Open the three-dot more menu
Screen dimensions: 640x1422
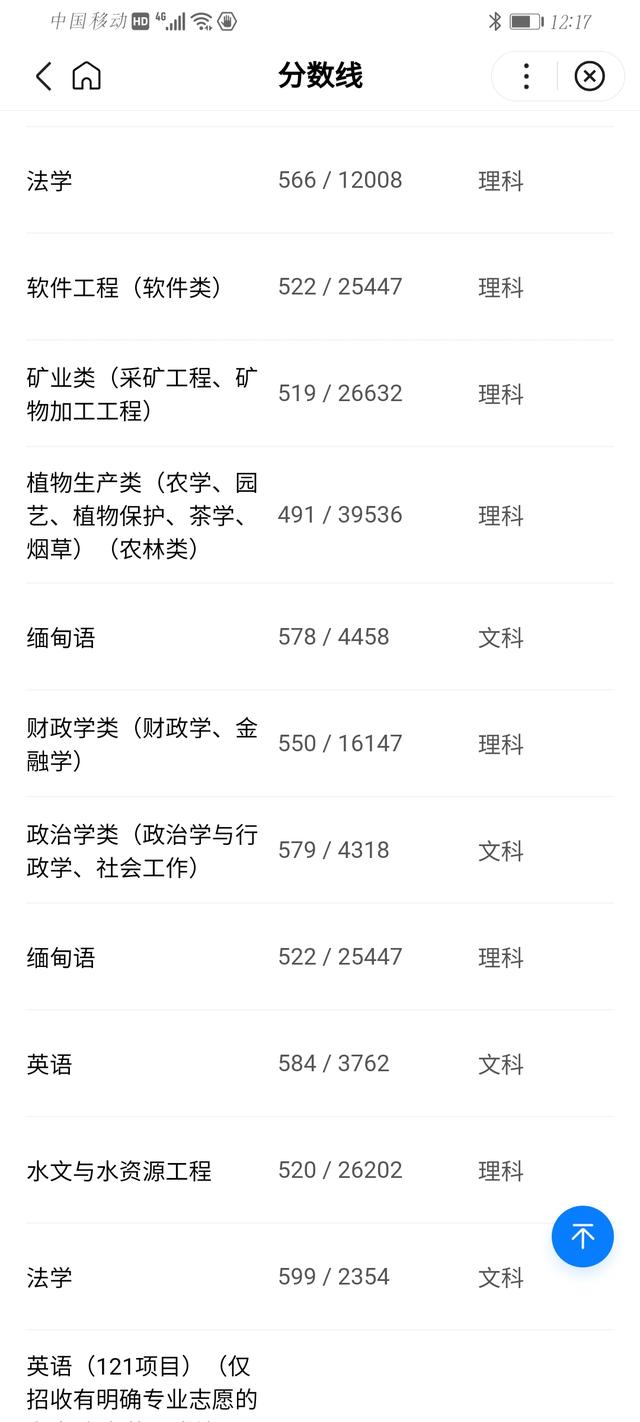click(526, 76)
